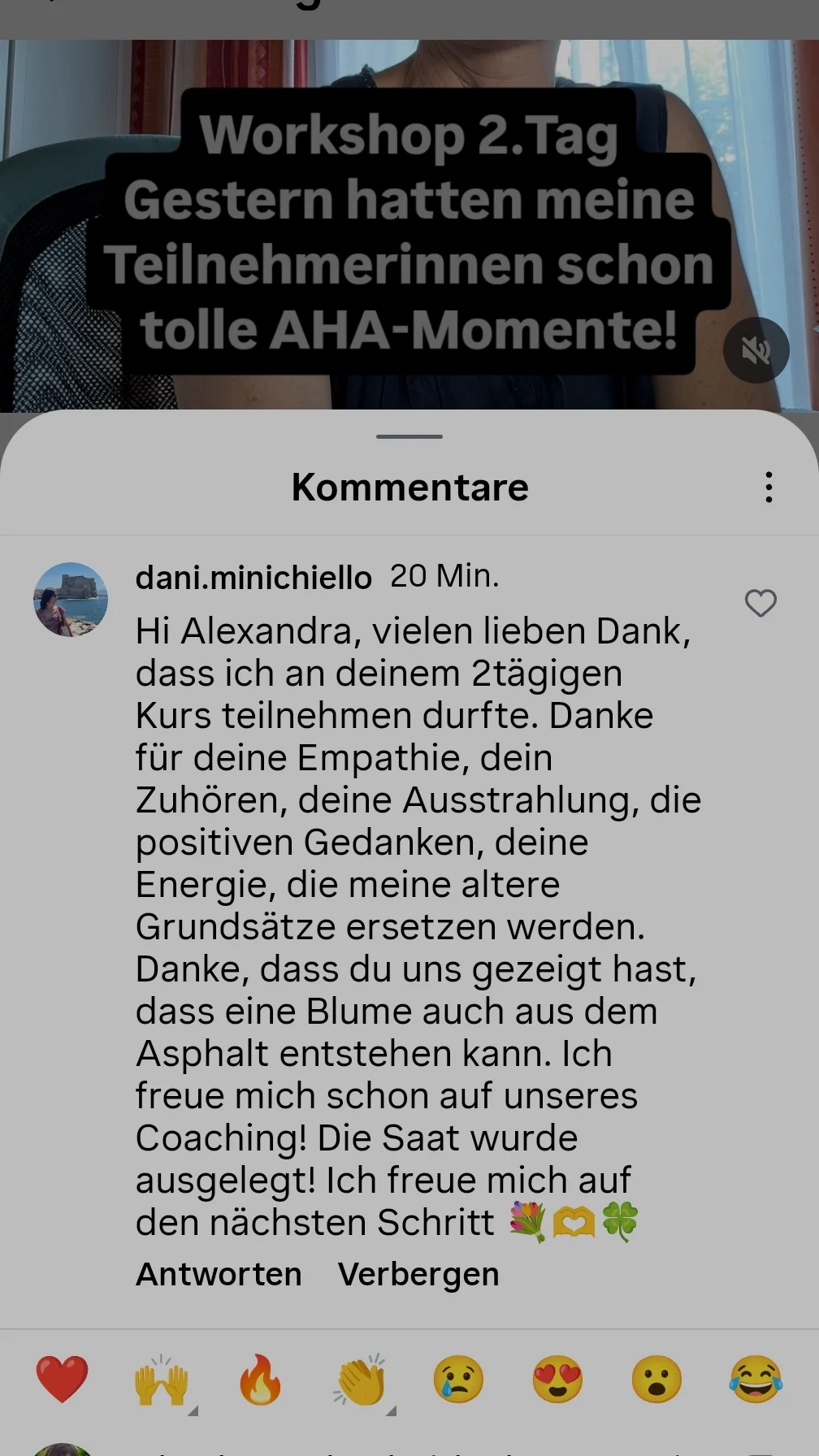This screenshot has height=1456, width=819.
Task: Open the Kommentare overflow menu
Action: point(768,487)
